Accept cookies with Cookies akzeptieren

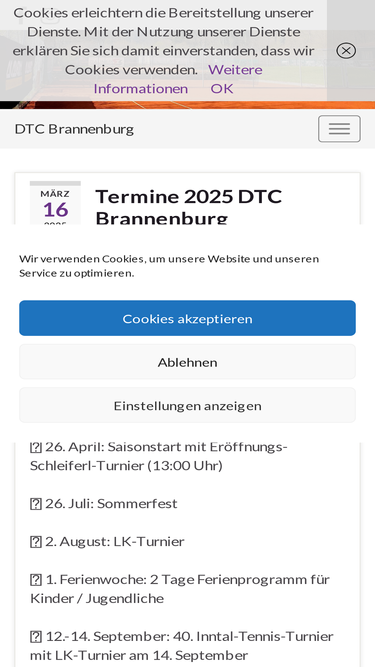tap(188, 318)
